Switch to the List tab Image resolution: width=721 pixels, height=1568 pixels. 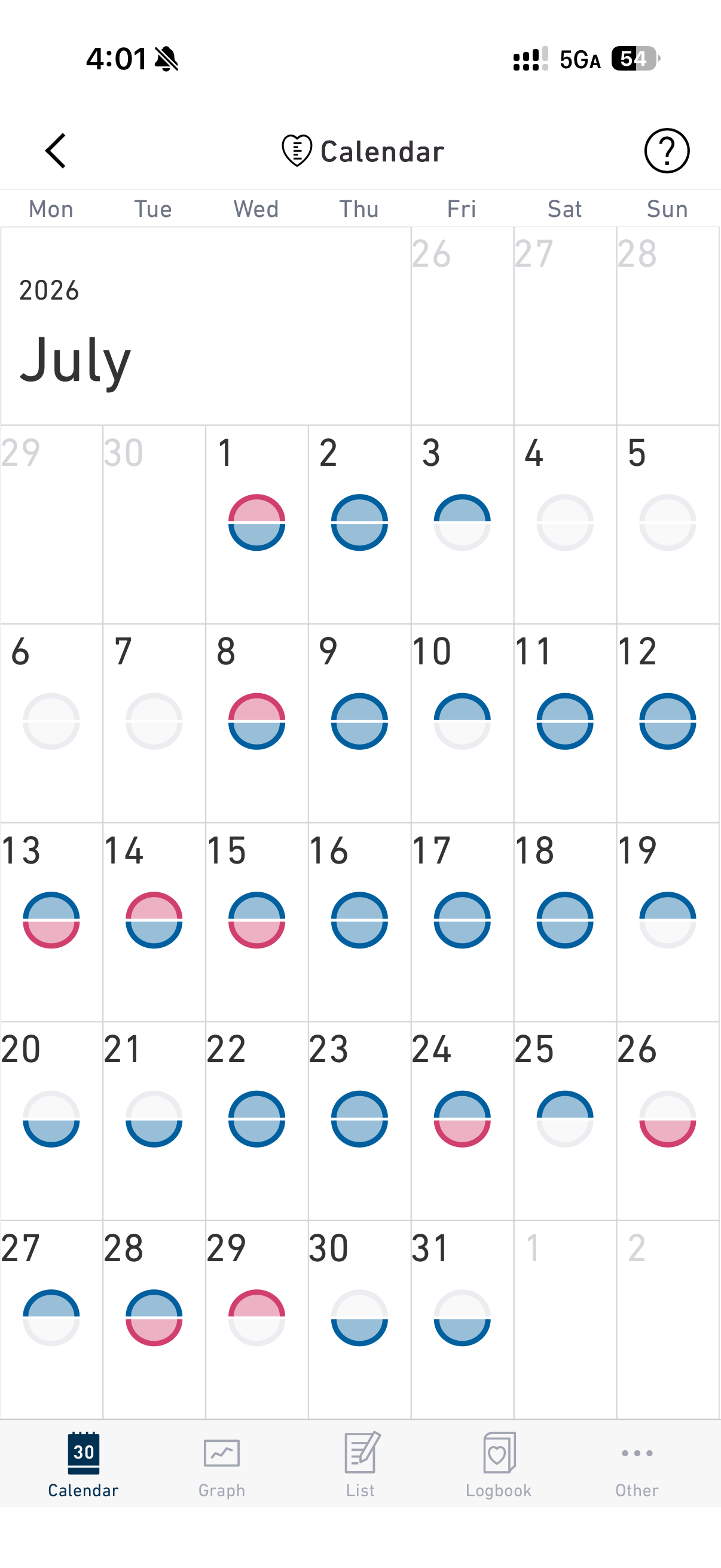coord(360,1465)
